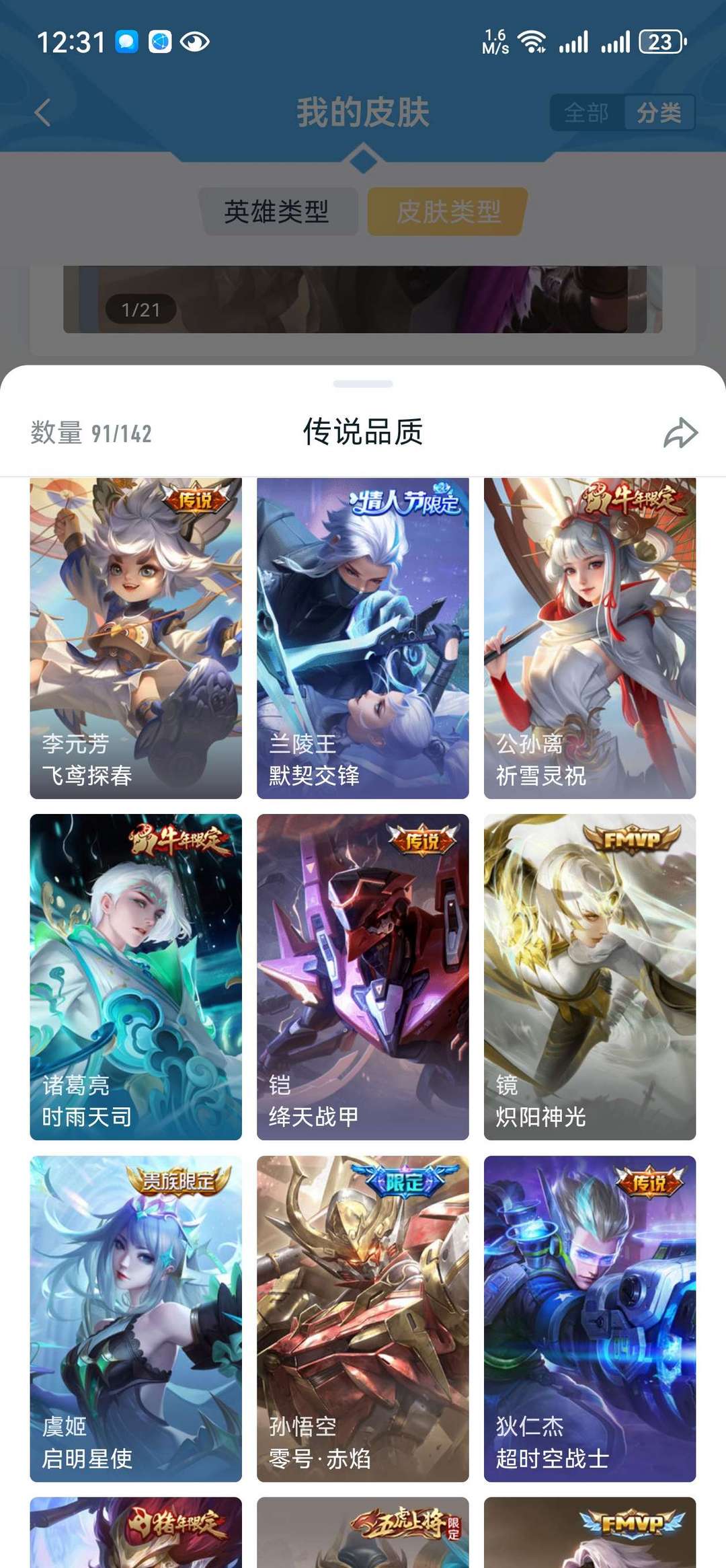Tap the eye-protection icon in the status bar
This screenshot has height=1568, width=726.
click(195, 42)
